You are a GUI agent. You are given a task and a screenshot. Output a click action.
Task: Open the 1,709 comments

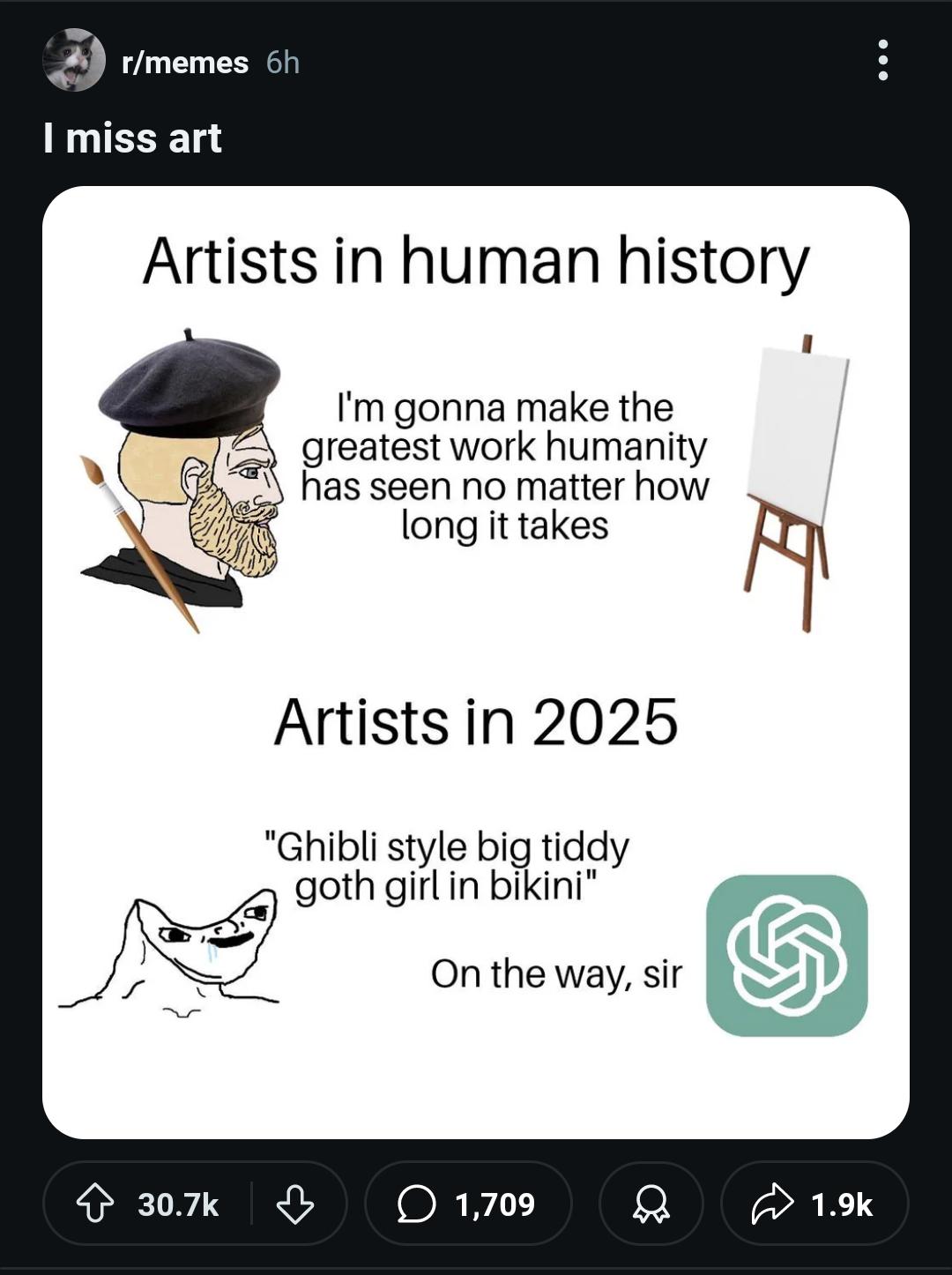[467, 1204]
